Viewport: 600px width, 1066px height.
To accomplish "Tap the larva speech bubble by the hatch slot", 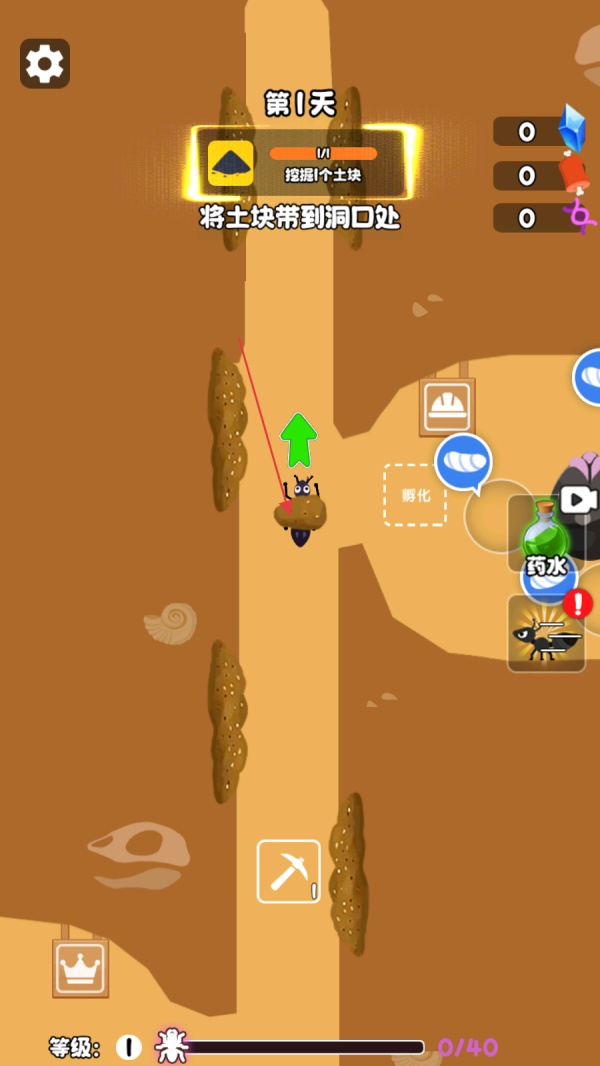I will pyautogui.click(x=464, y=461).
